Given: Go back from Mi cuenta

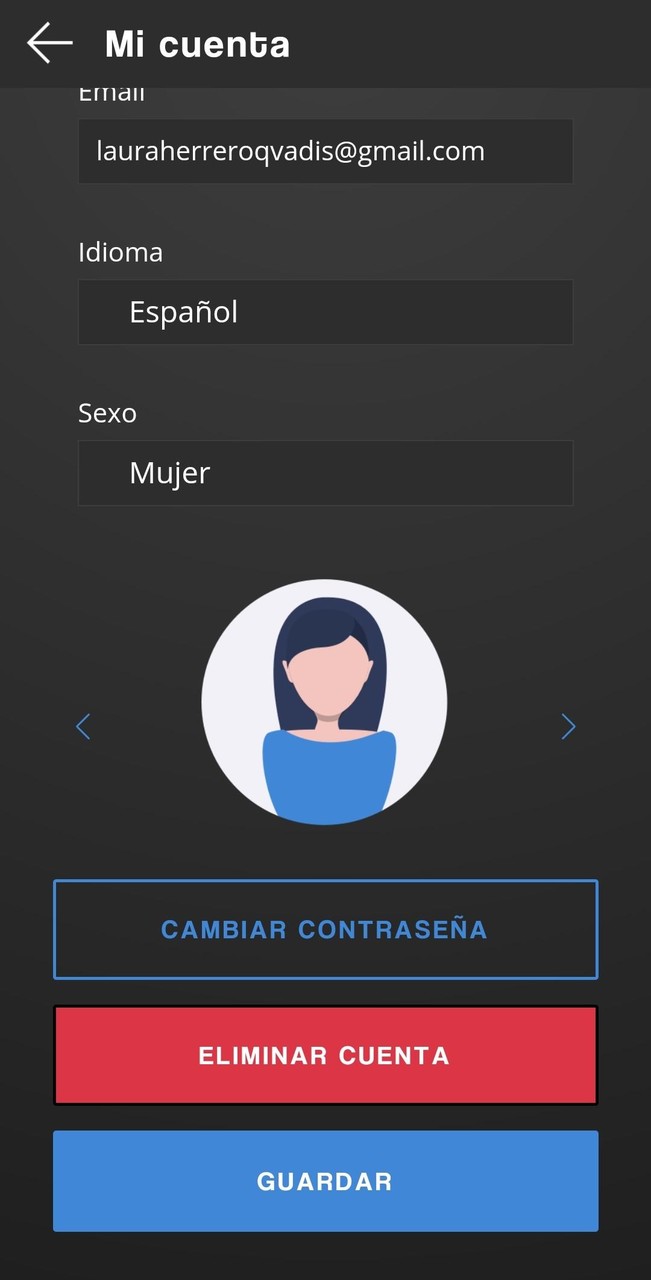Looking at the screenshot, I should point(49,43).
